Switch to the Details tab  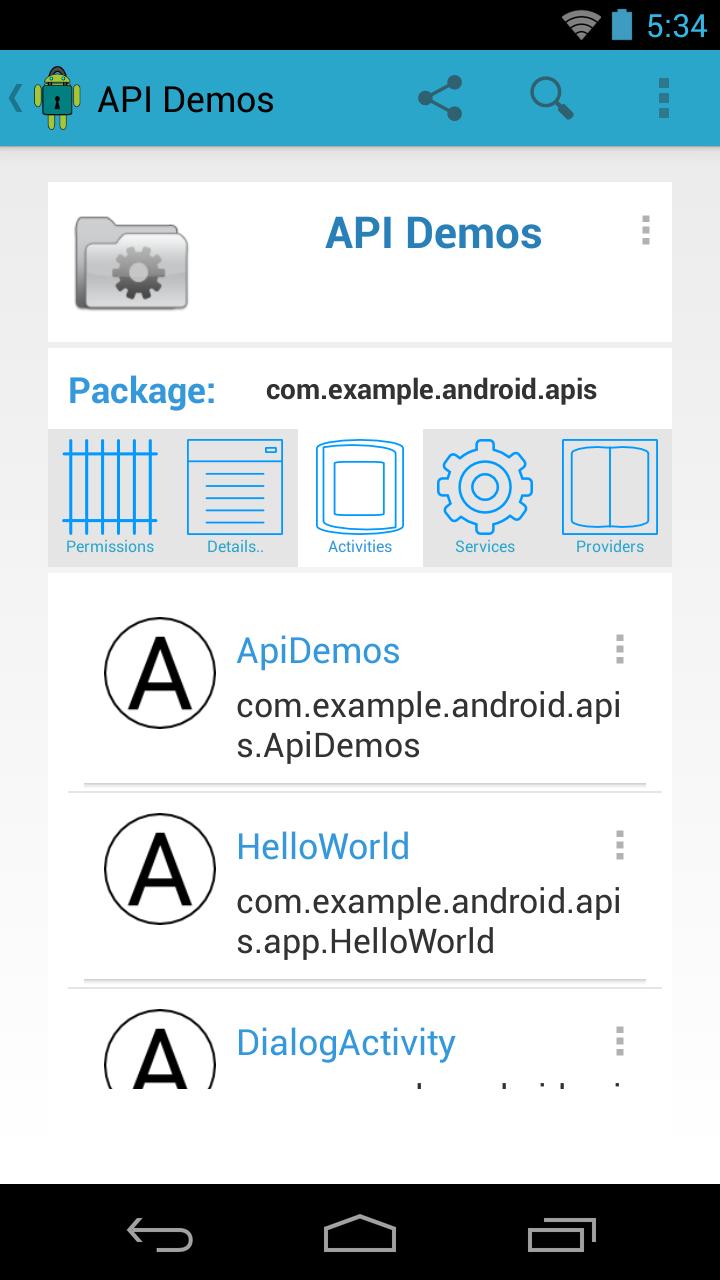pyautogui.click(x=235, y=498)
